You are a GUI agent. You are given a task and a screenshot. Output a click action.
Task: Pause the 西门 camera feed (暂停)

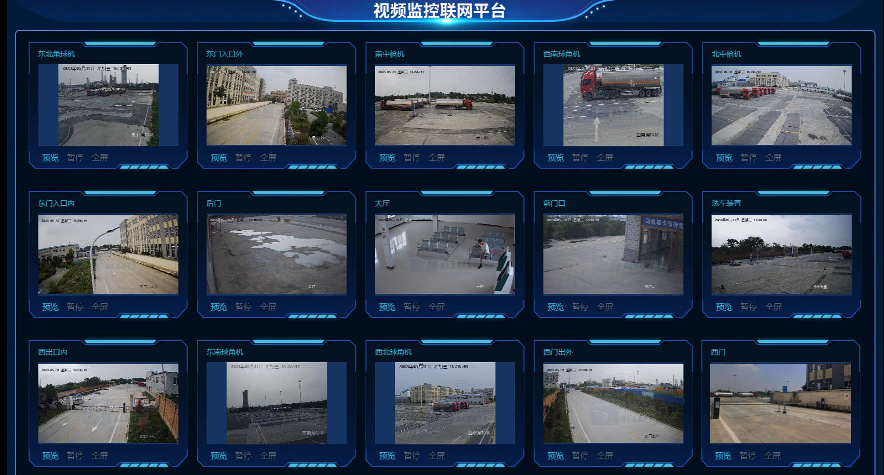pos(748,455)
